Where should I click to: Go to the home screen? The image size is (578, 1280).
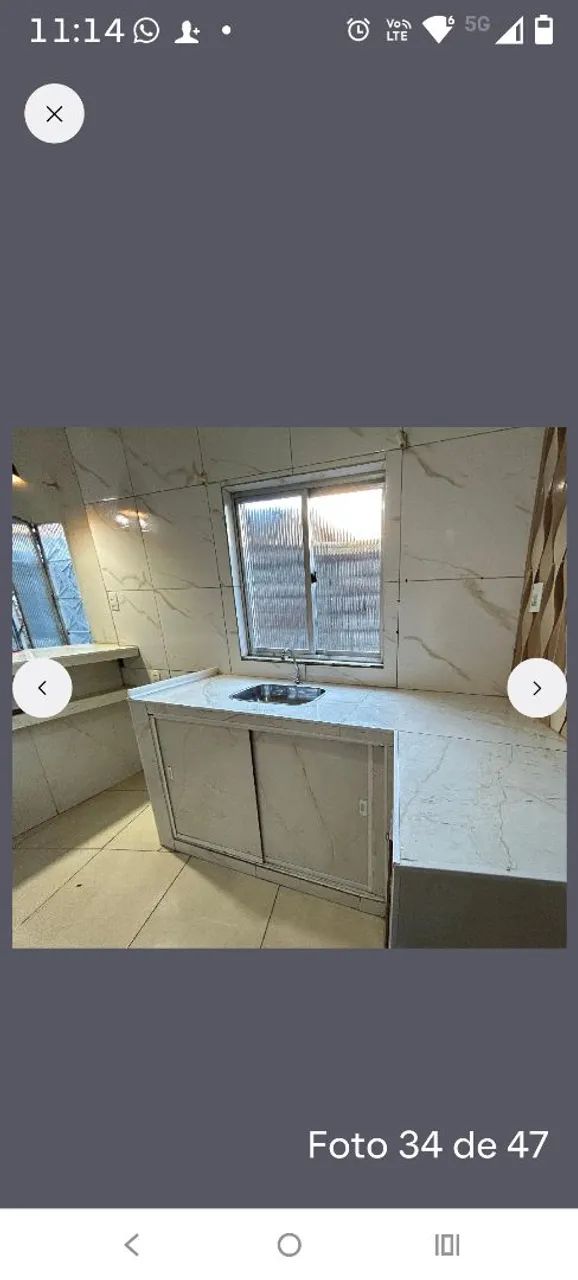click(x=289, y=1244)
